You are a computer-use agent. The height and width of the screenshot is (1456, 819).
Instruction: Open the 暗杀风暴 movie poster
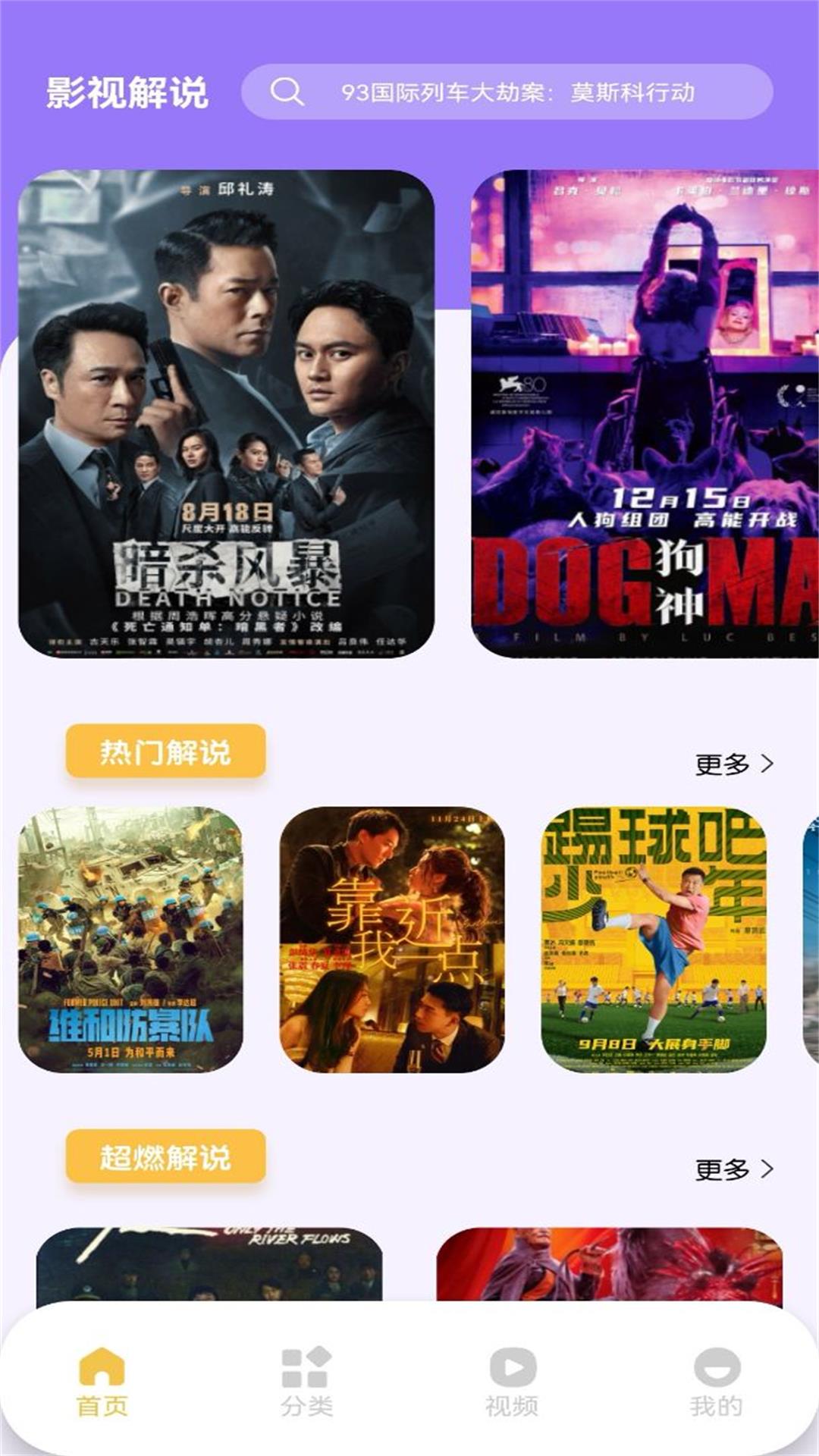point(226,413)
